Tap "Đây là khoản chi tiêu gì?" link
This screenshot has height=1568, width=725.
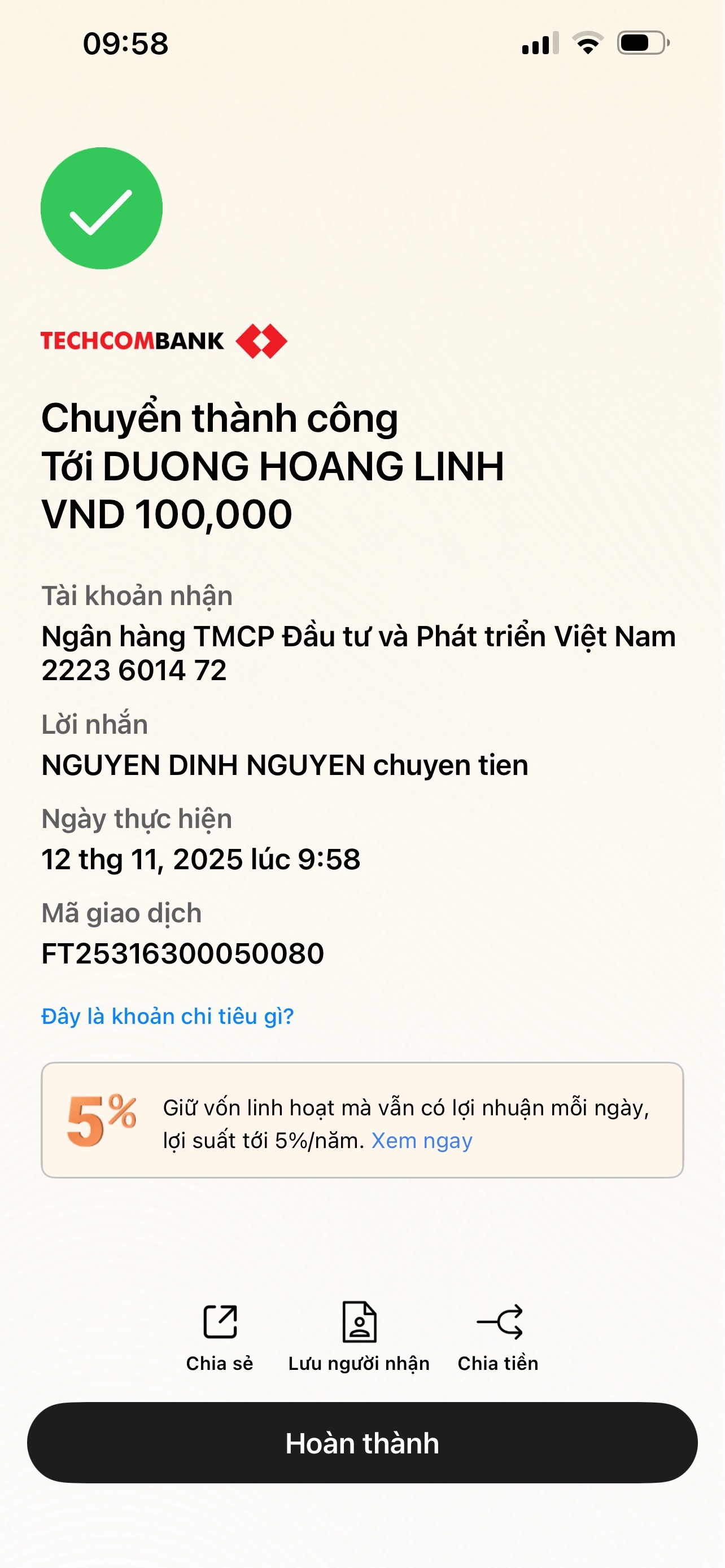167,1017
